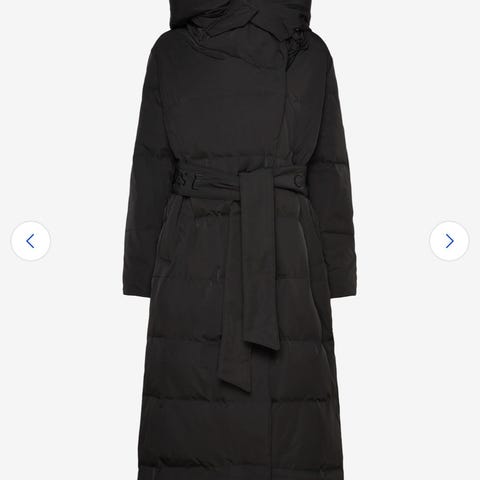
Task: Show the next product image
Action: 449,241
